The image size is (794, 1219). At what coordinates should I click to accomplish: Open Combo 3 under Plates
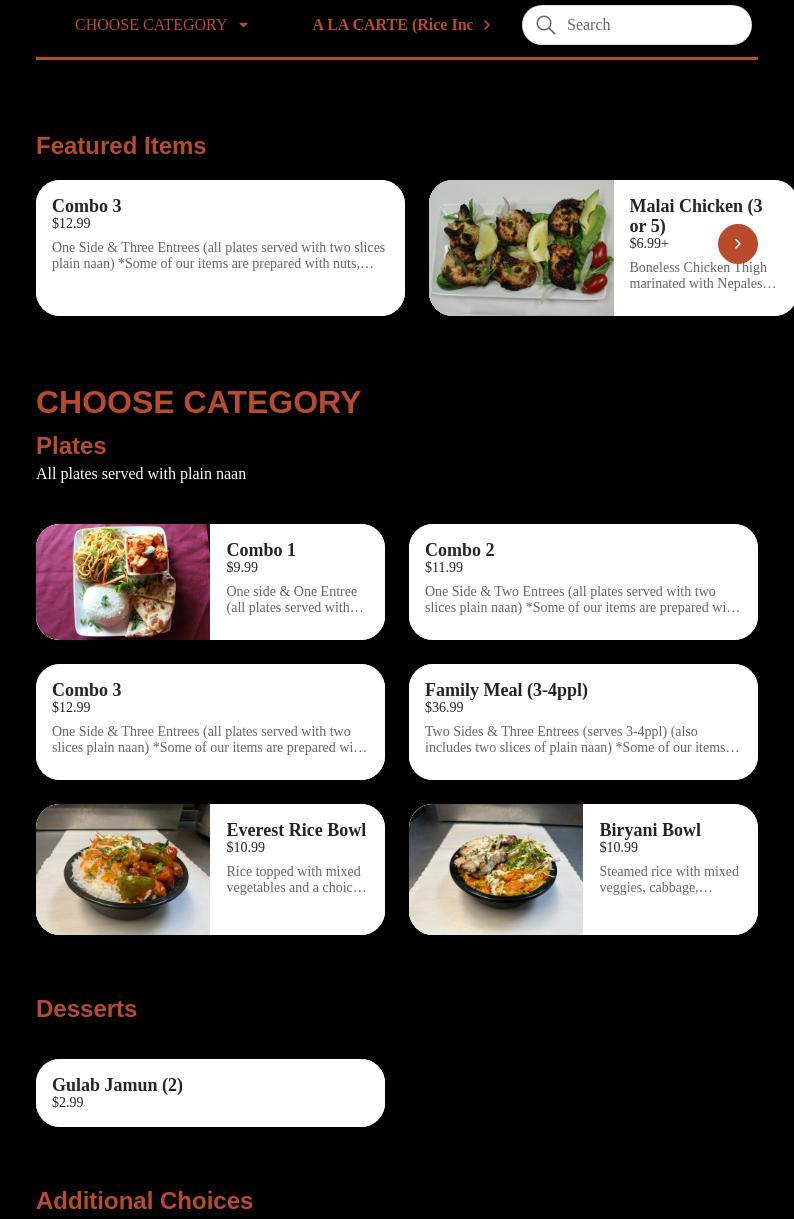(210, 722)
